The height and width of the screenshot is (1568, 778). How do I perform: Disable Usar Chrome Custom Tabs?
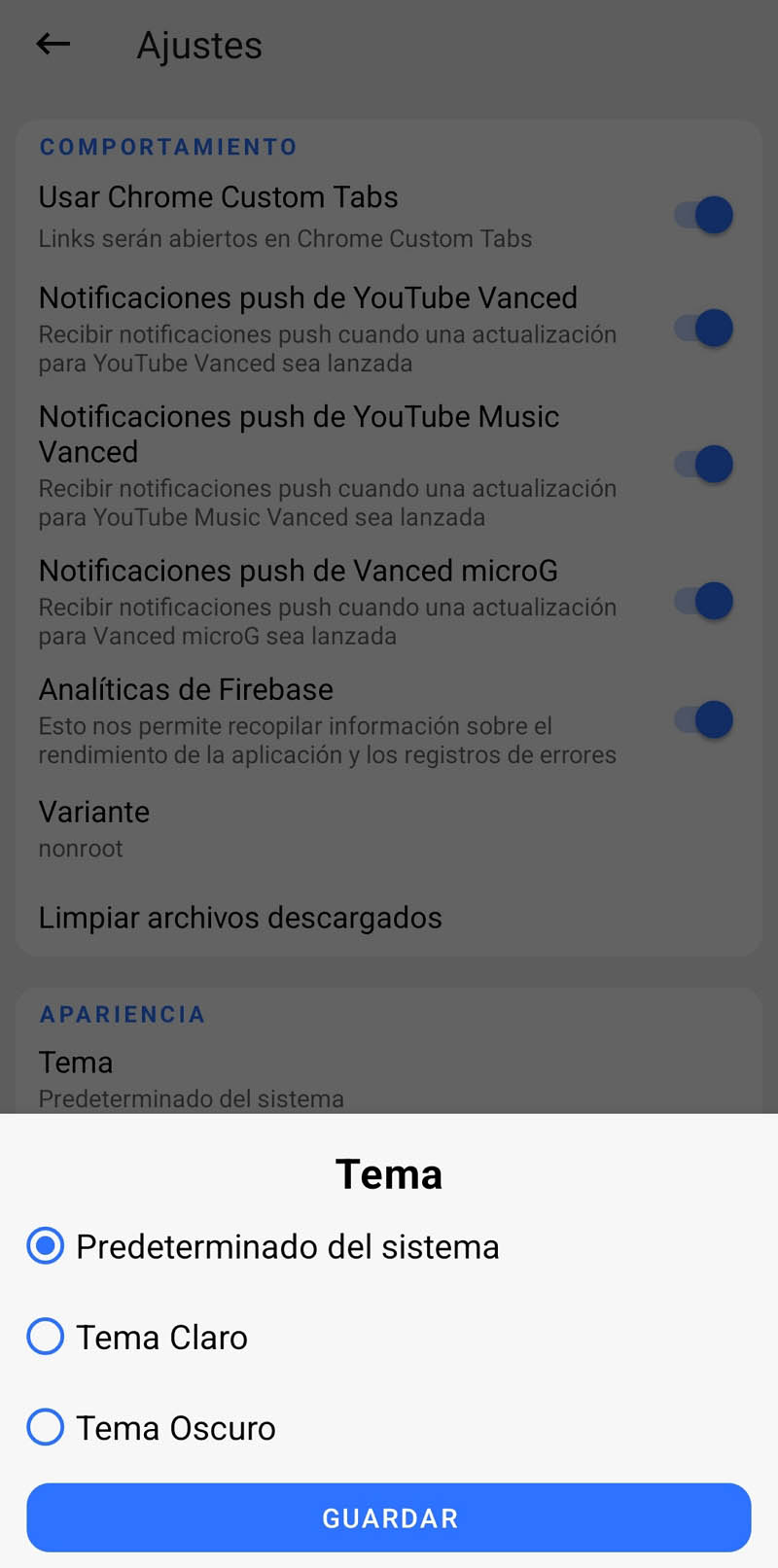(x=705, y=215)
